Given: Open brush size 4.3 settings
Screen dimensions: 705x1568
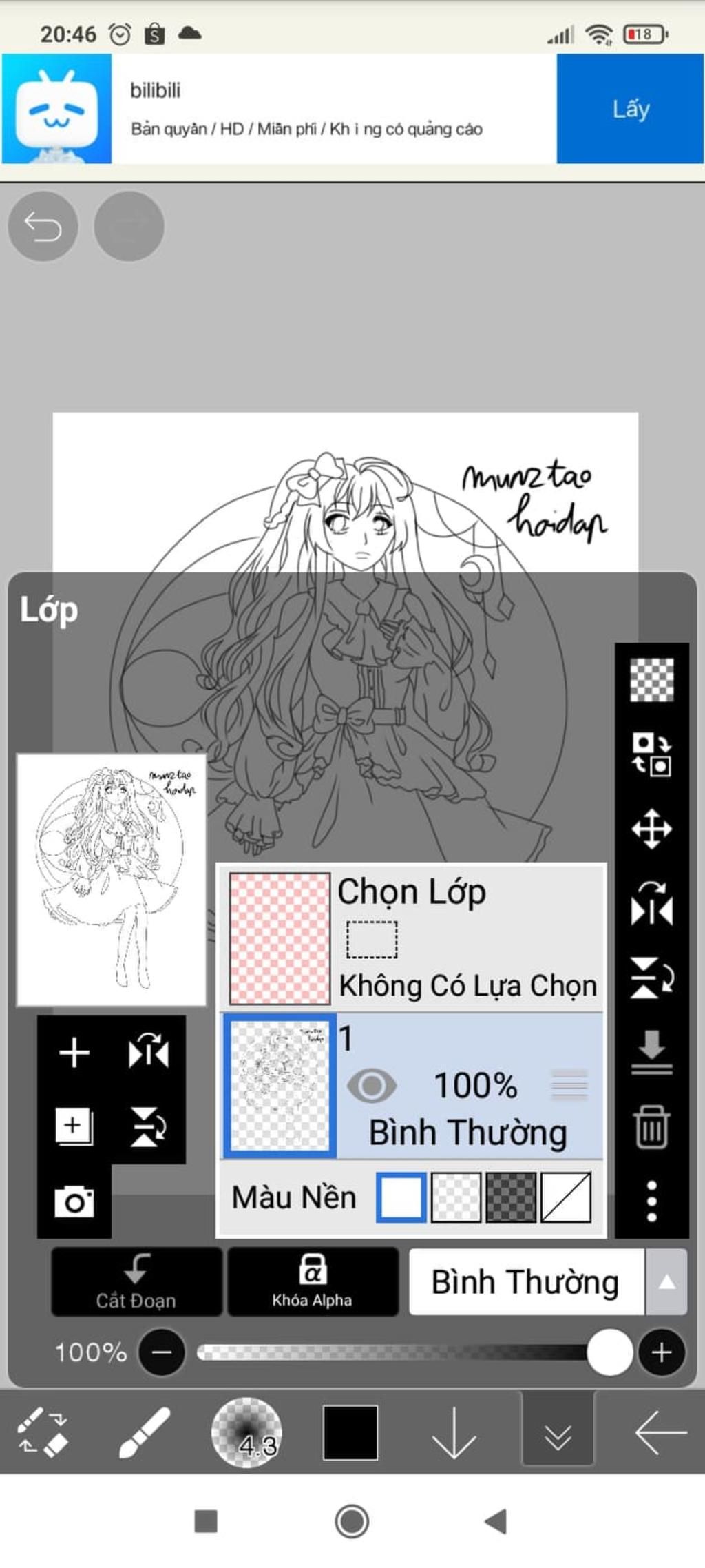Looking at the screenshot, I should pyautogui.click(x=246, y=1432).
